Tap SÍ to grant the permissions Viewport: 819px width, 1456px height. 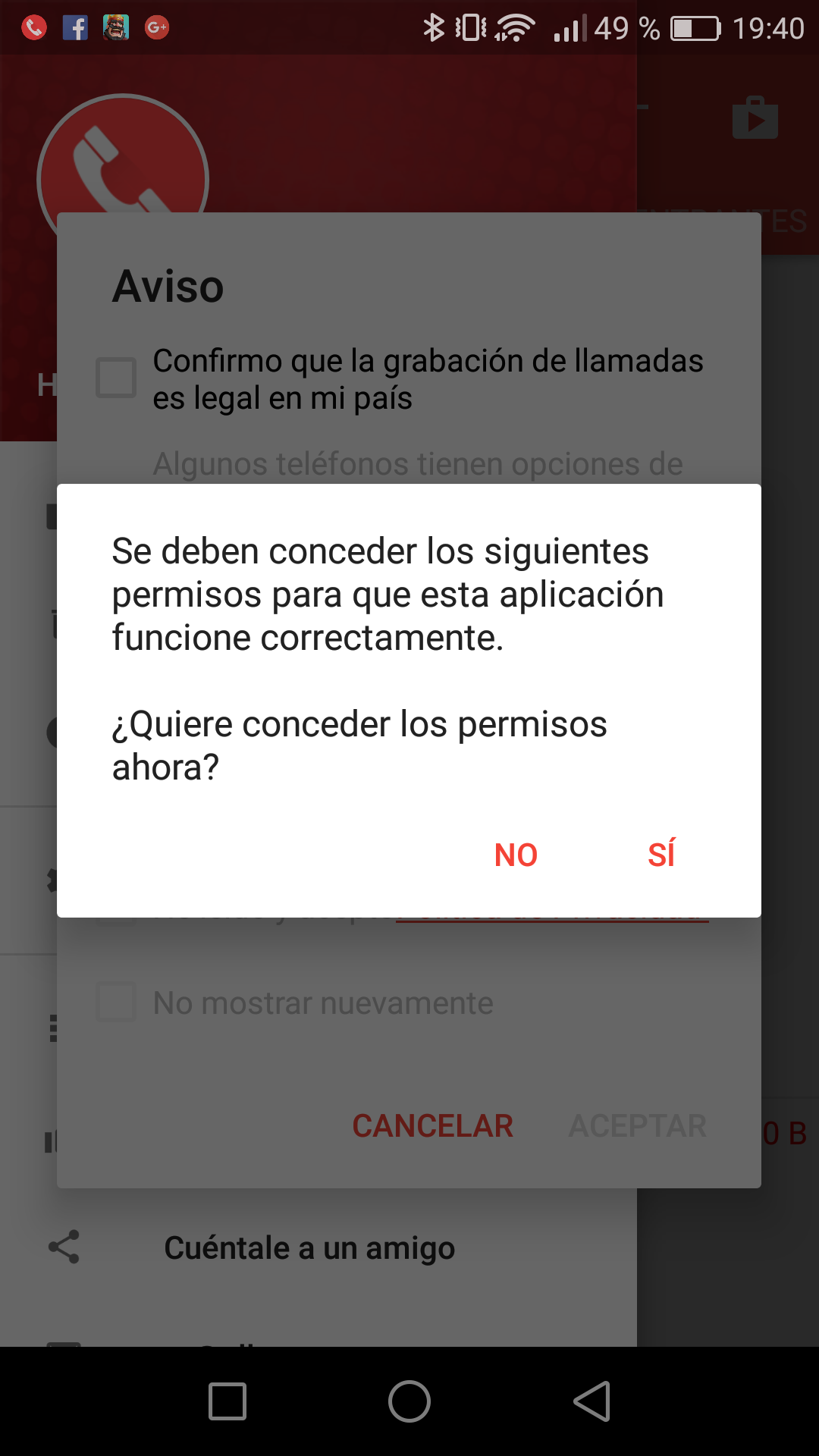coord(661,855)
